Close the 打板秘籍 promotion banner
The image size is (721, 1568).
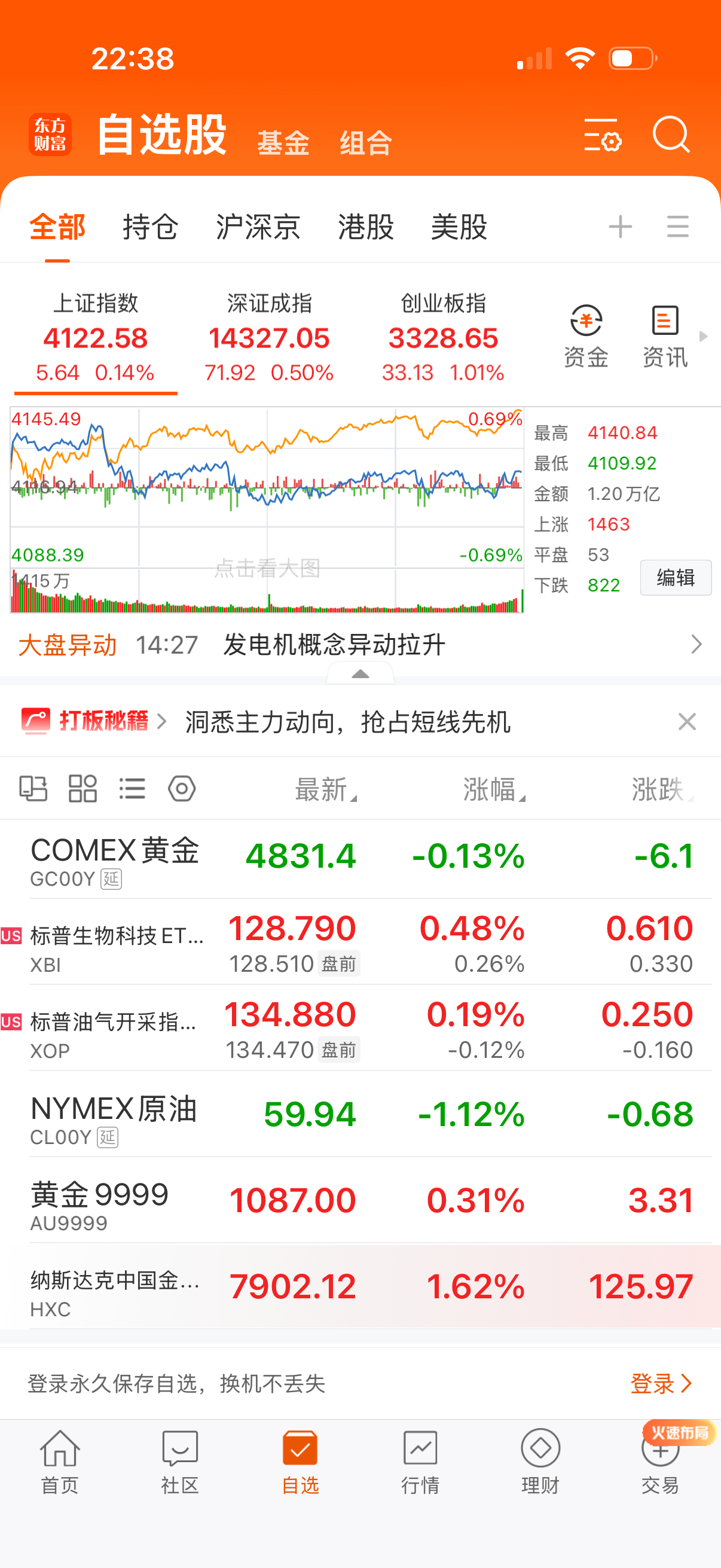click(x=686, y=722)
